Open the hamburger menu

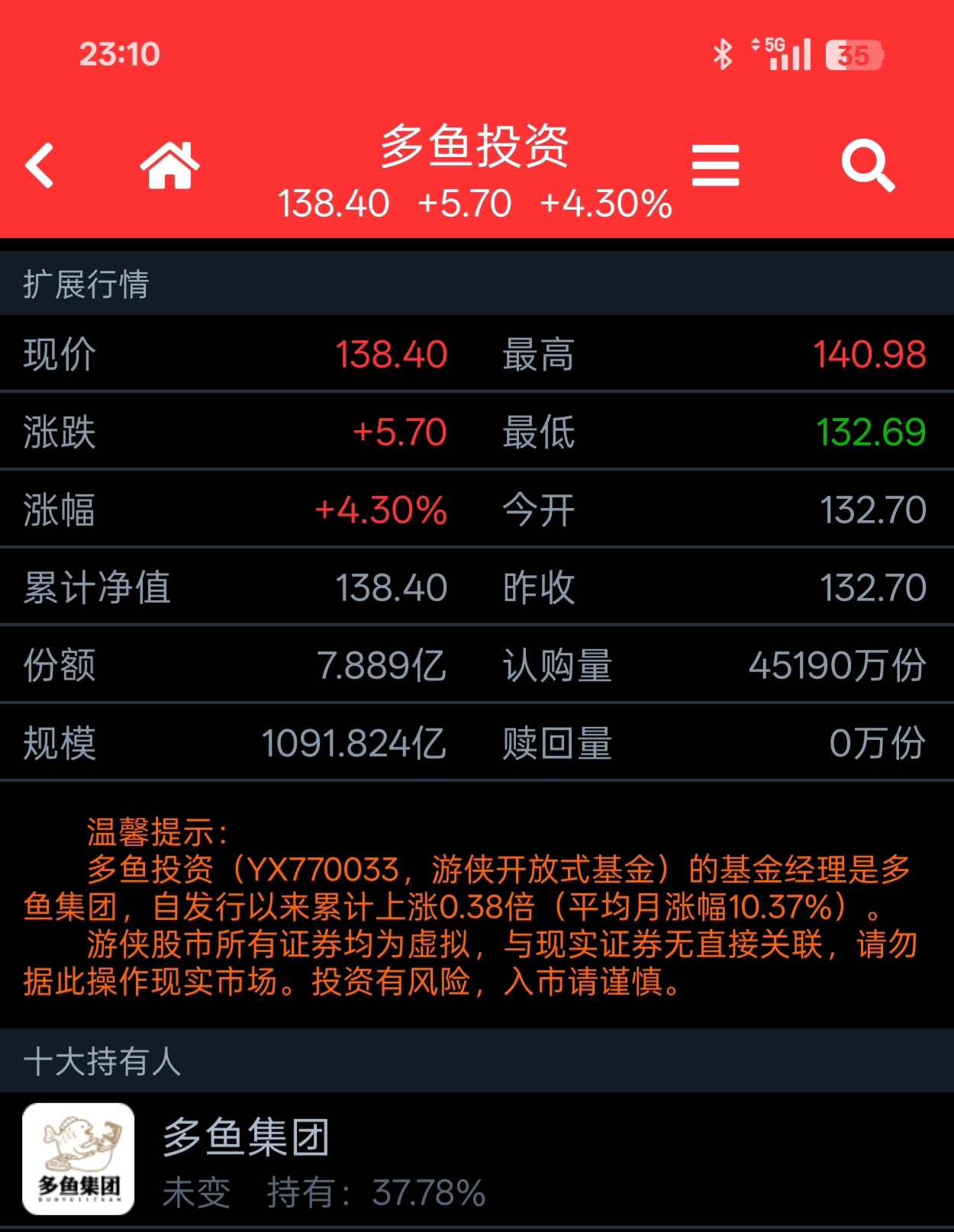coord(715,165)
